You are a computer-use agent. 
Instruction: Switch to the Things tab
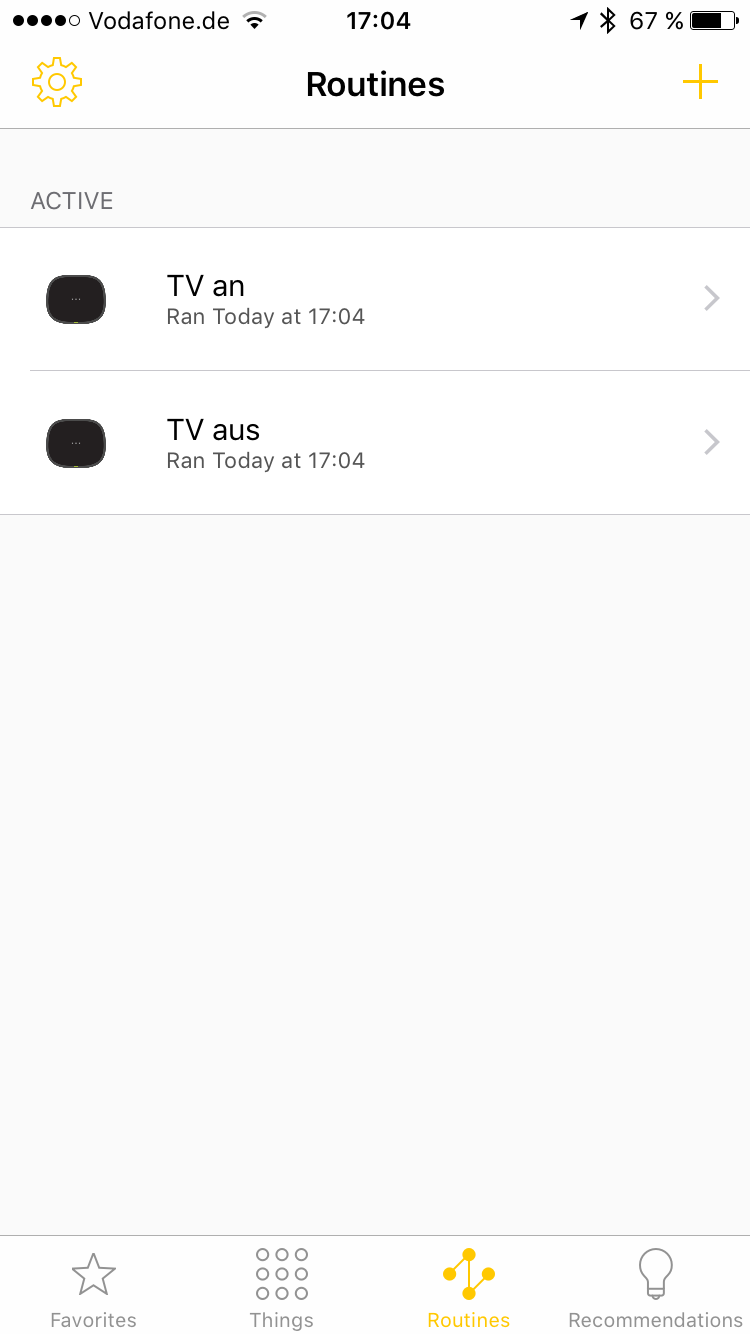[x=282, y=1288]
